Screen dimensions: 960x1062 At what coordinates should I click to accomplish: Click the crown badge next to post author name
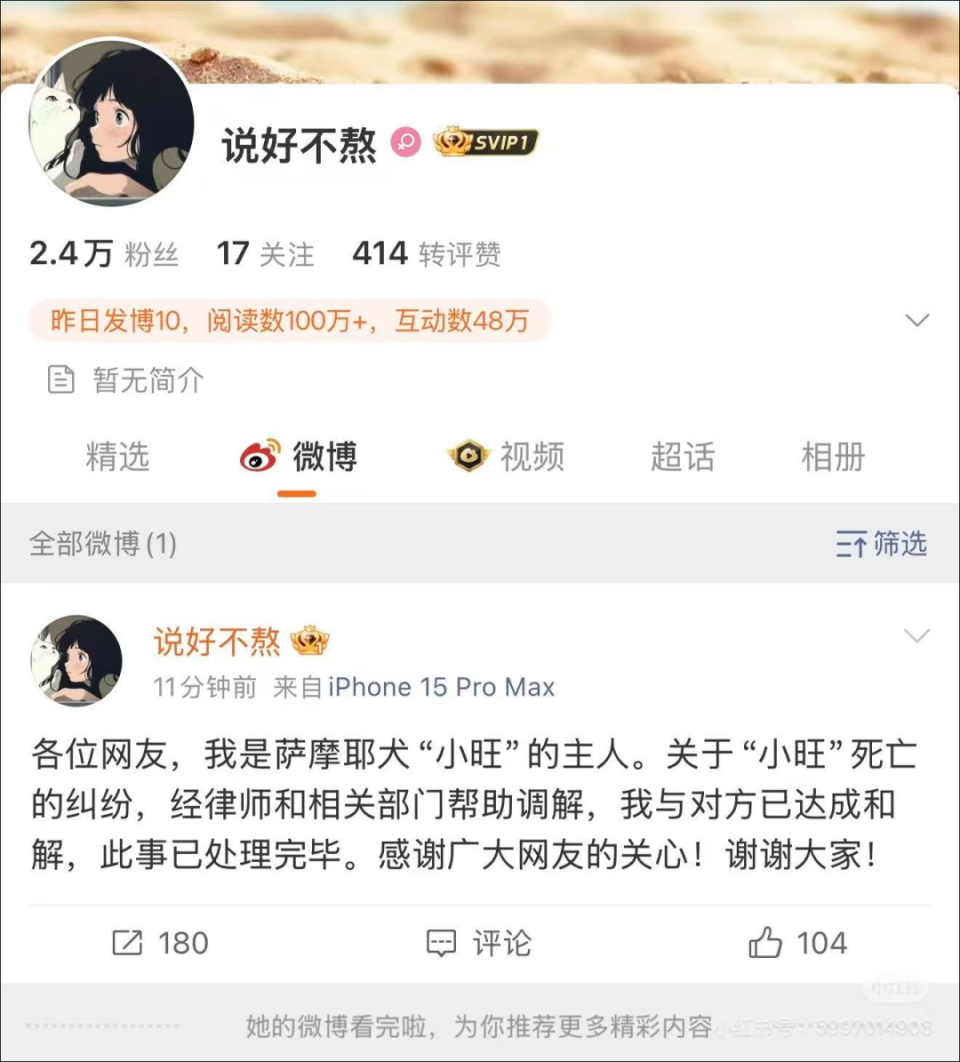[x=311, y=640]
